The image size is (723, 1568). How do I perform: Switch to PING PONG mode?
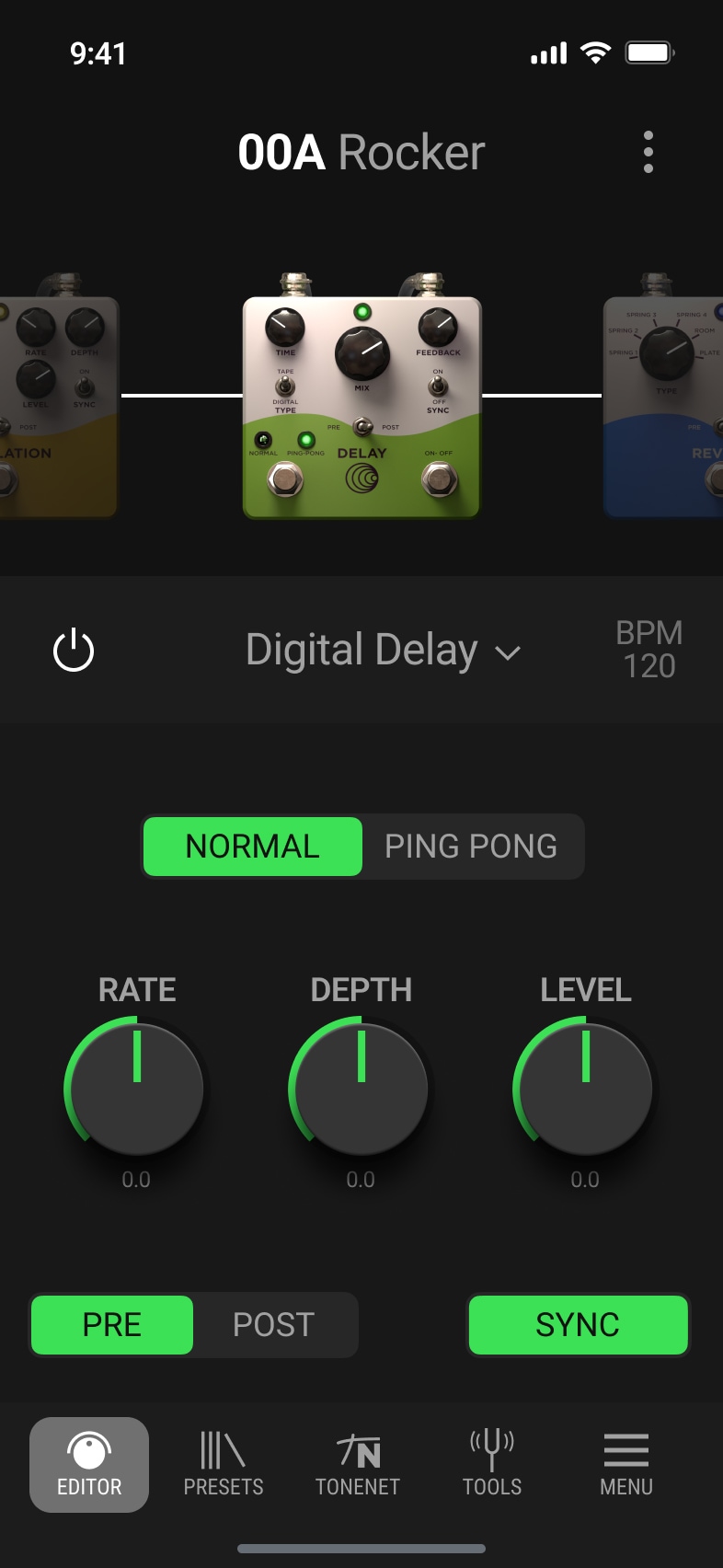471,847
